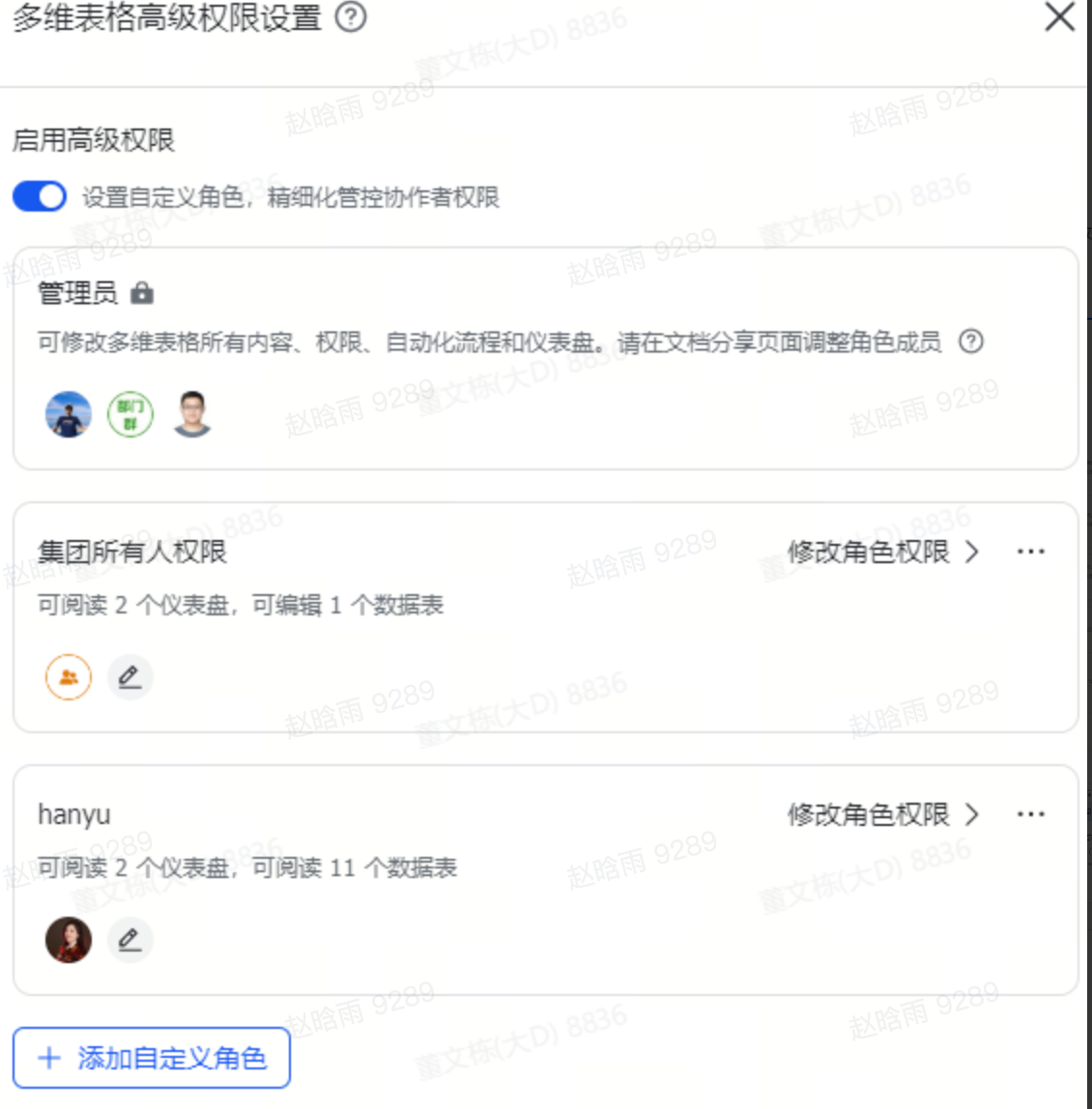Tap 添加自定义角色 button
Screen dimensions: 1092x1109
[x=152, y=1058]
